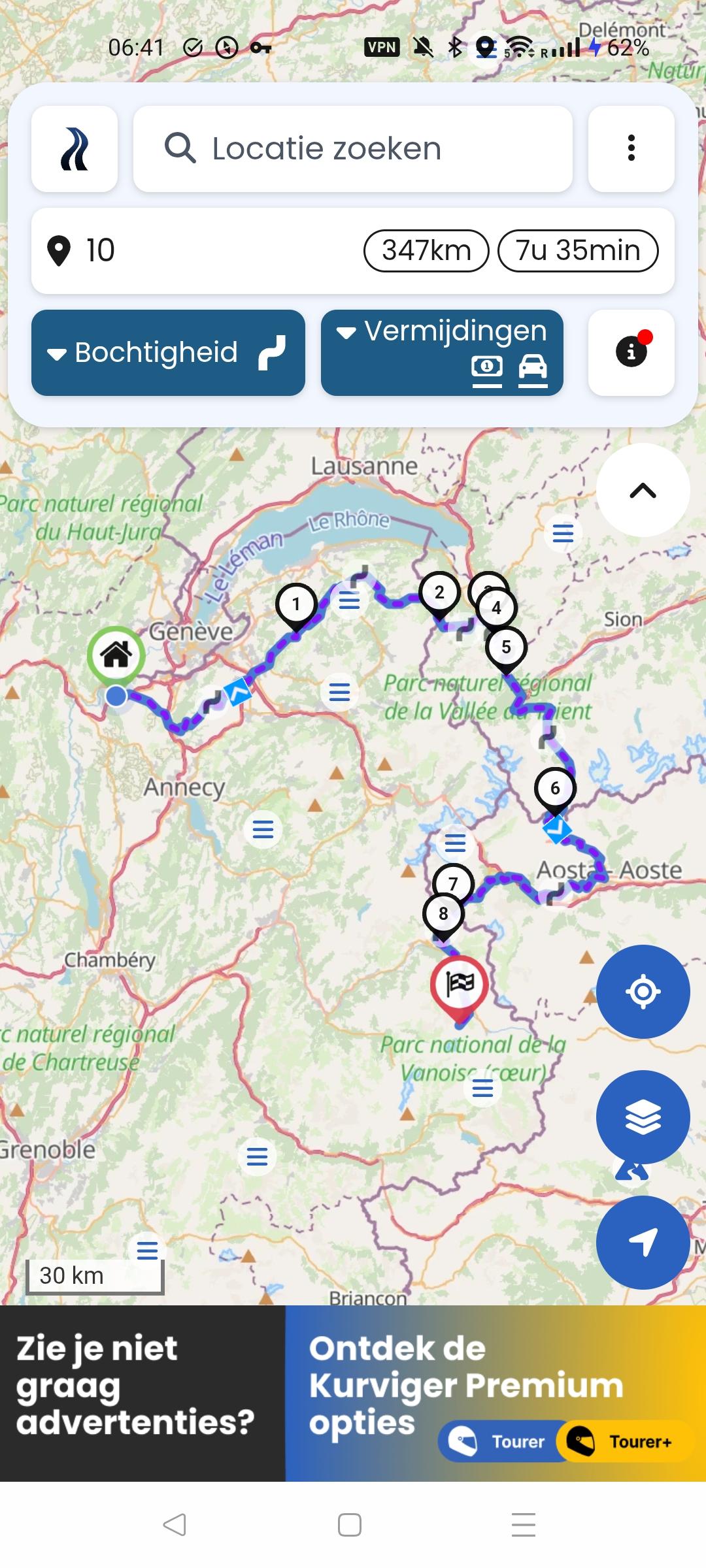Tap the checkered flag destination marker
Viewport: 706px width, 1568px height.
tap(459, 984)
